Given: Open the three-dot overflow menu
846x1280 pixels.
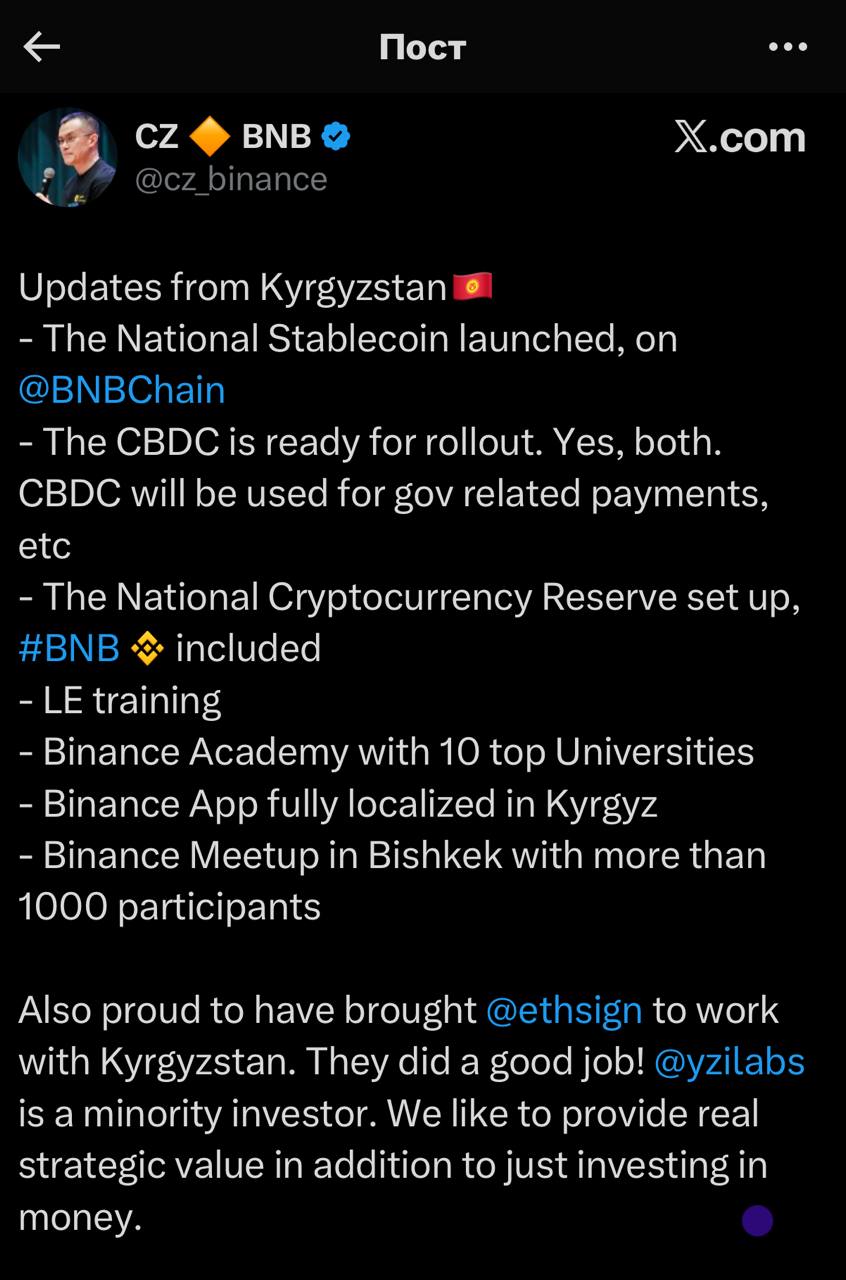Looking at the screenshot, I should click(x=787, y=47).
